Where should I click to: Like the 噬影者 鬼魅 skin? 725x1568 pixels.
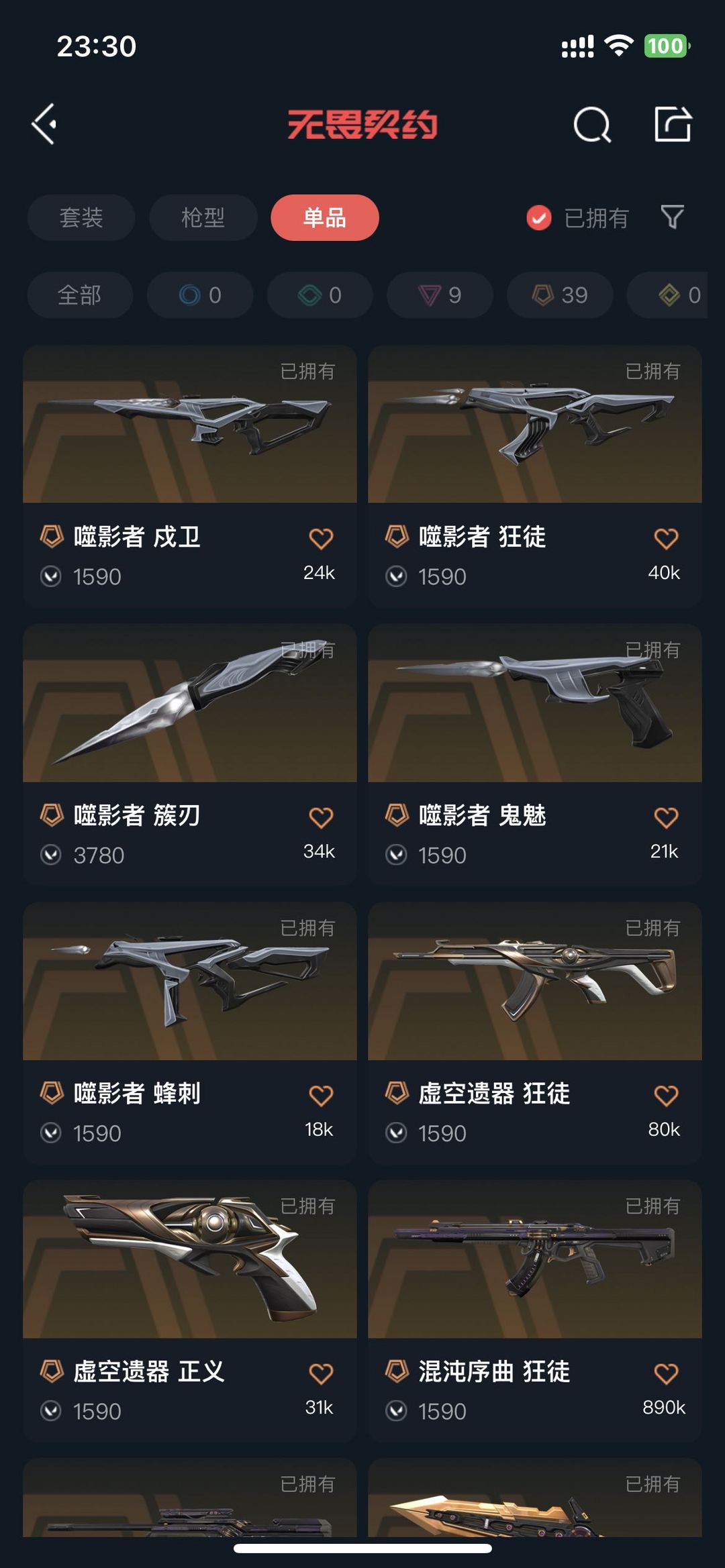tap(666, 818)
